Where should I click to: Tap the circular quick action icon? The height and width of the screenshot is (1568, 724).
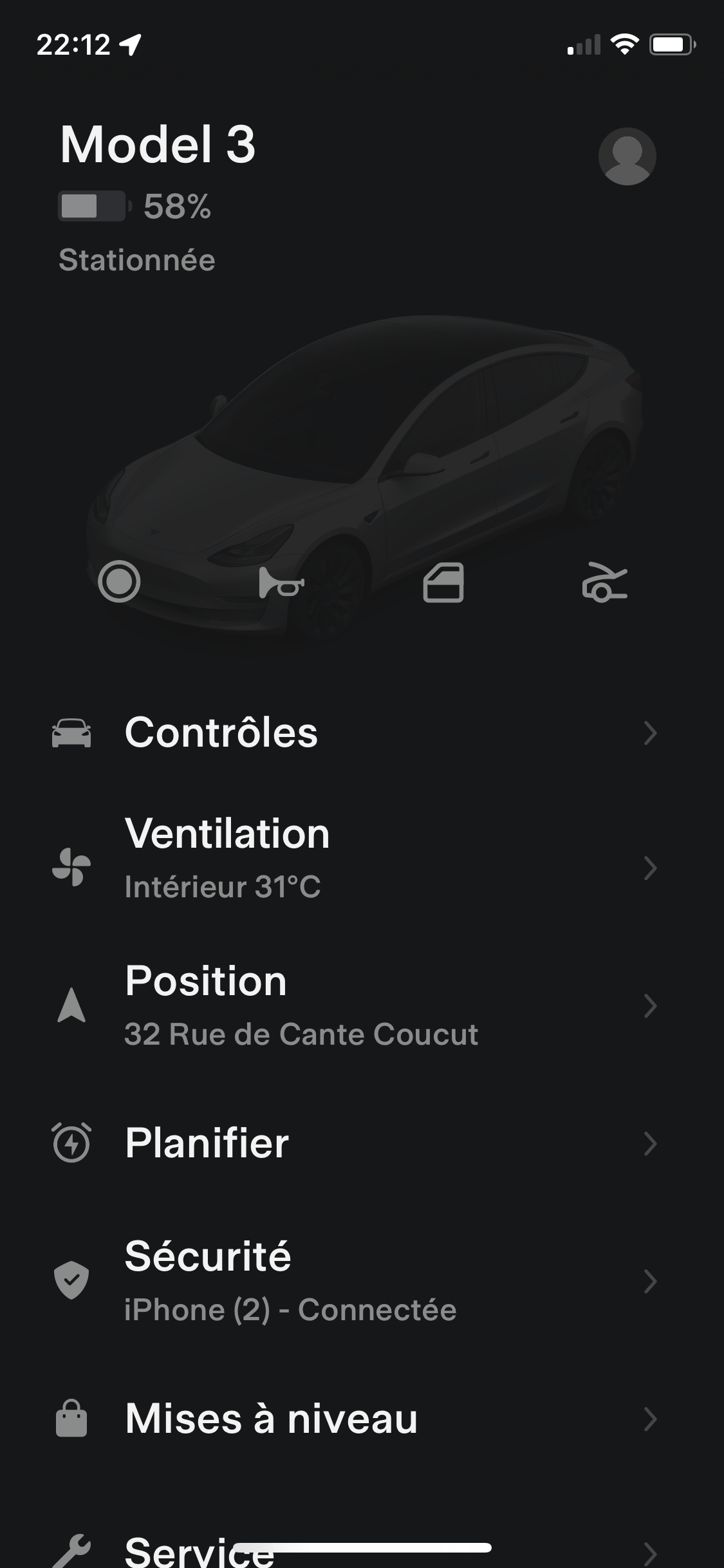[119, 582]
